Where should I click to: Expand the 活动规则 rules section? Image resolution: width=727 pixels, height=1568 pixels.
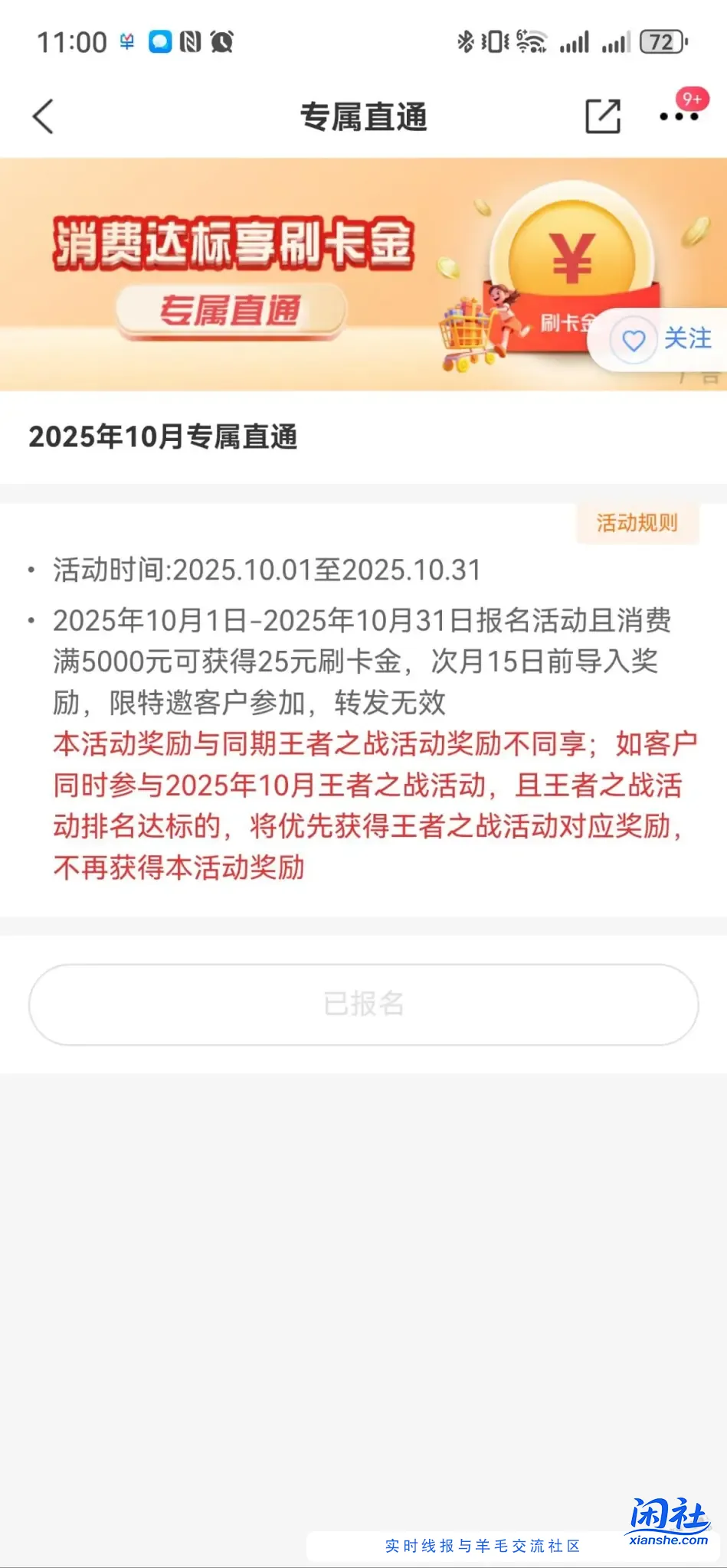point(638,523)
